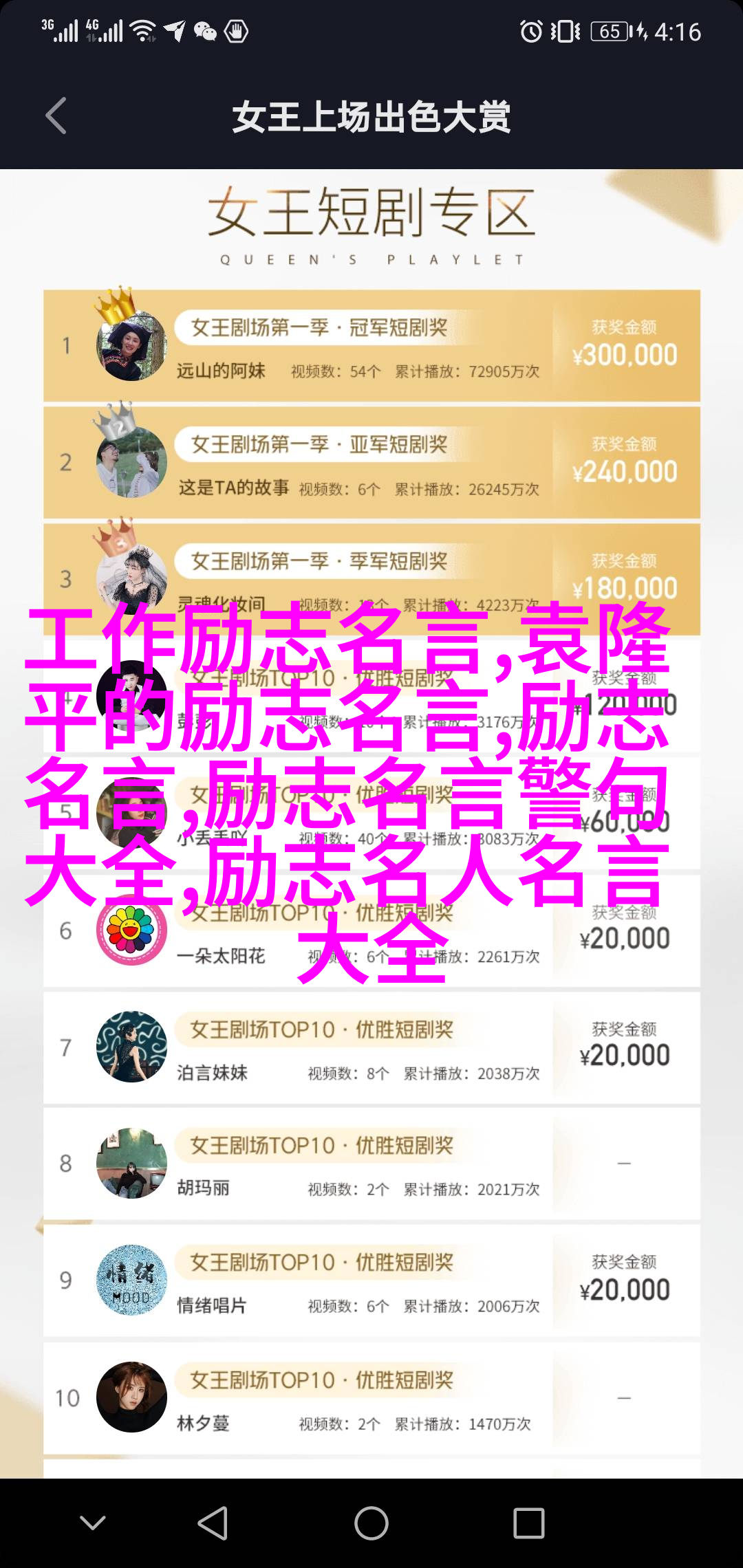Open the runner-up entry 这是TA的故事
Viewport: 743px width, 1568px height.
click(x=371, y=463)
